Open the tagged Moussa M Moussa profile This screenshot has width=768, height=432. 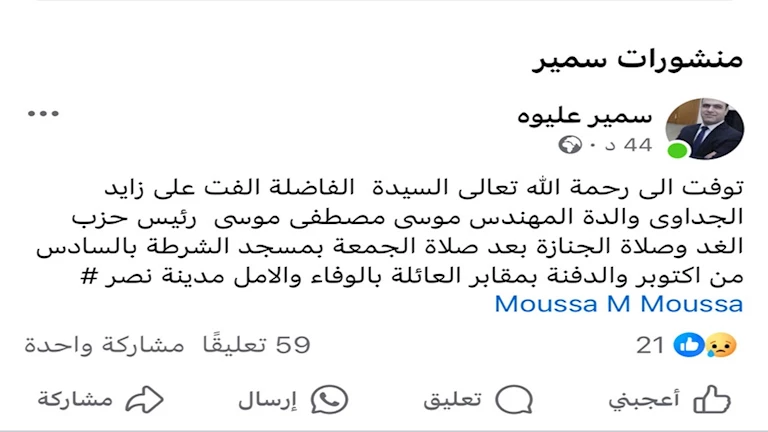[x=619, y=303]
